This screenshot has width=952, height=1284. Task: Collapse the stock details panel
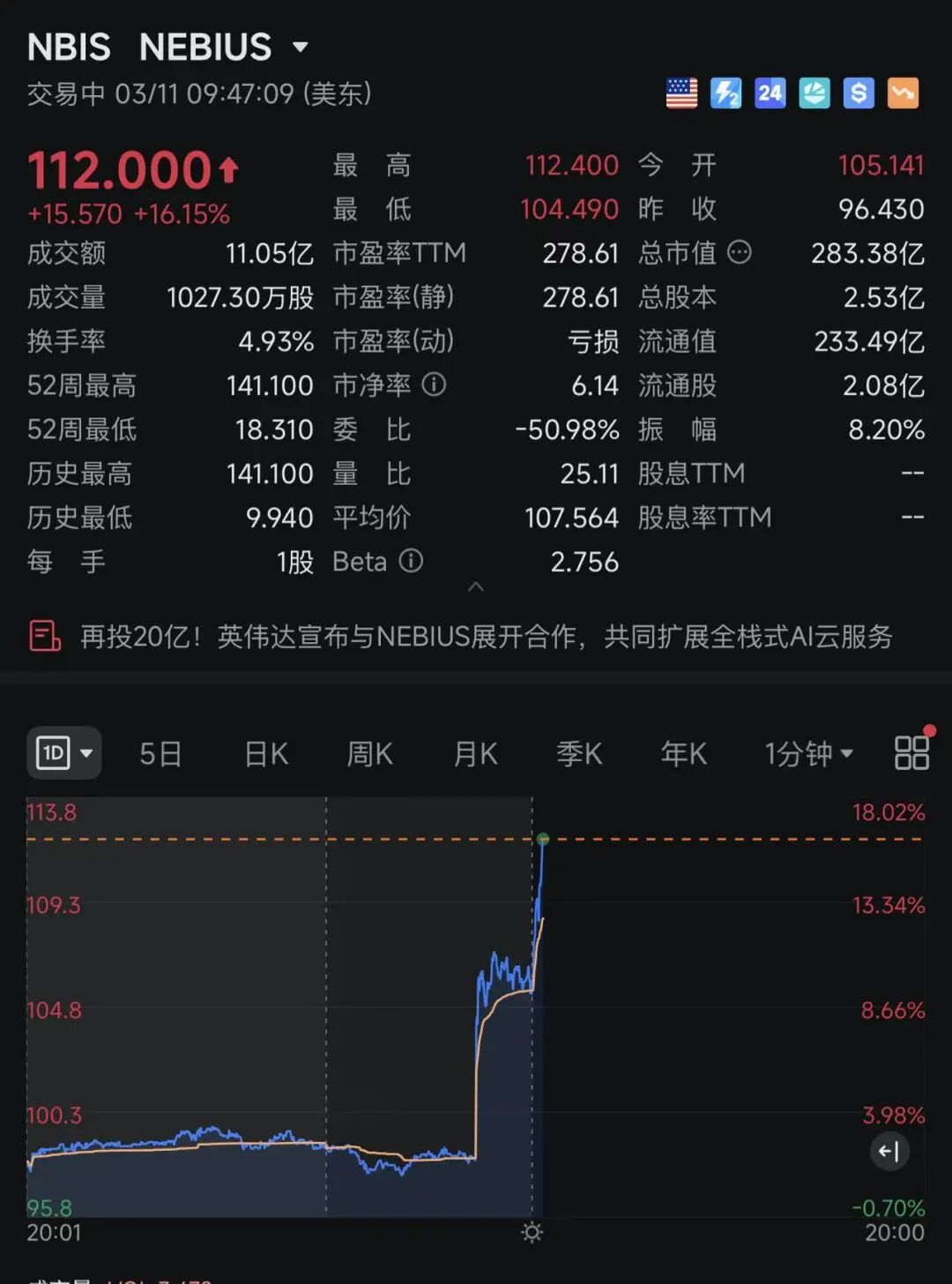click(476, 587)
